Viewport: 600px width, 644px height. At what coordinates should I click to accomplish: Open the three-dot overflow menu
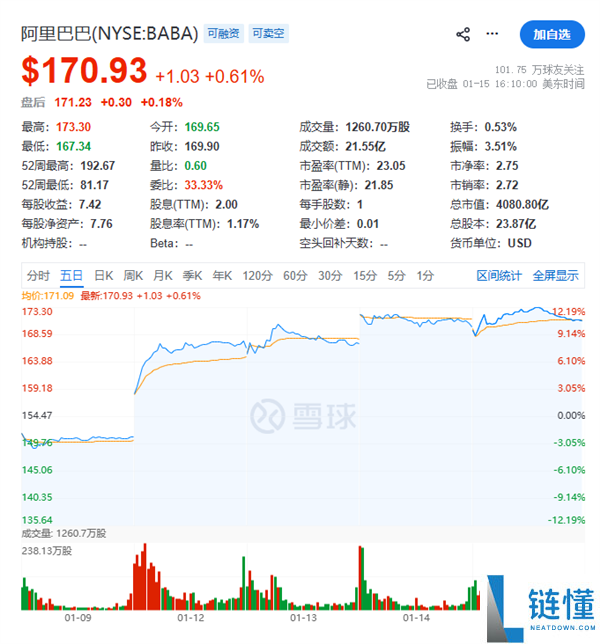click(492, 34)
